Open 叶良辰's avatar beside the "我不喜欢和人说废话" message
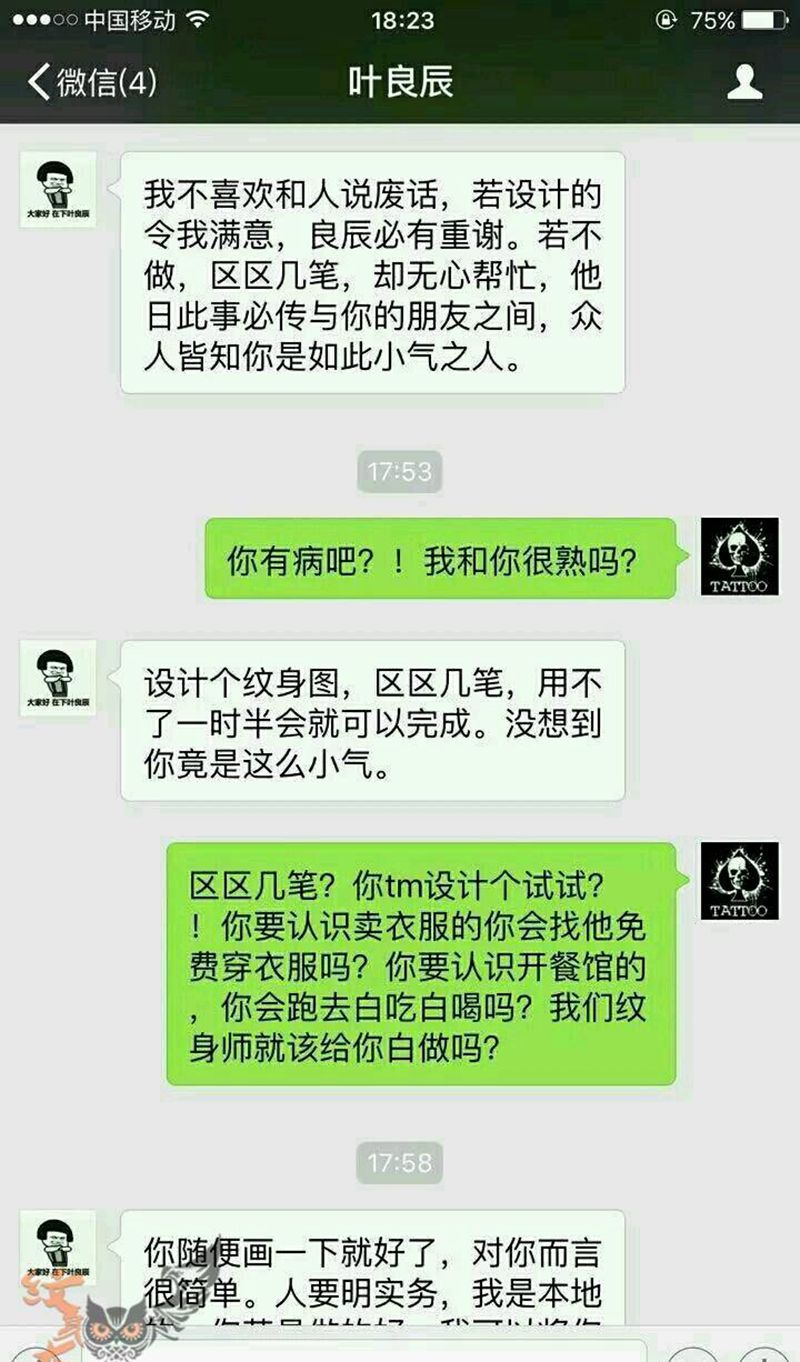 (58, 190)
